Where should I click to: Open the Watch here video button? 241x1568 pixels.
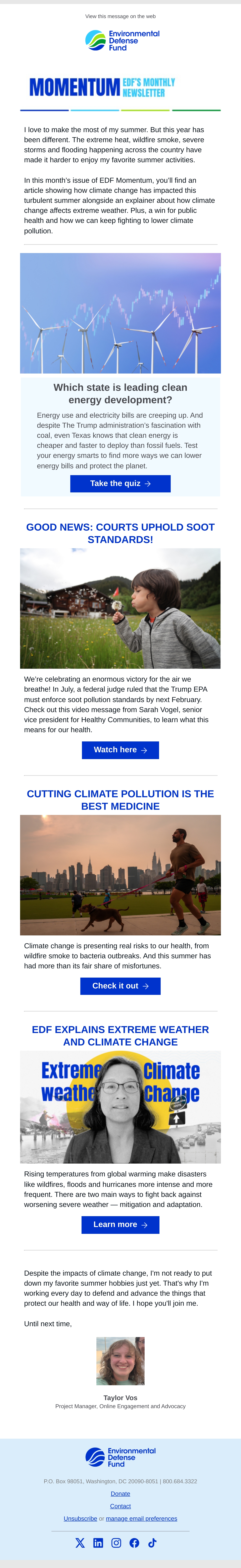(120, 750)
